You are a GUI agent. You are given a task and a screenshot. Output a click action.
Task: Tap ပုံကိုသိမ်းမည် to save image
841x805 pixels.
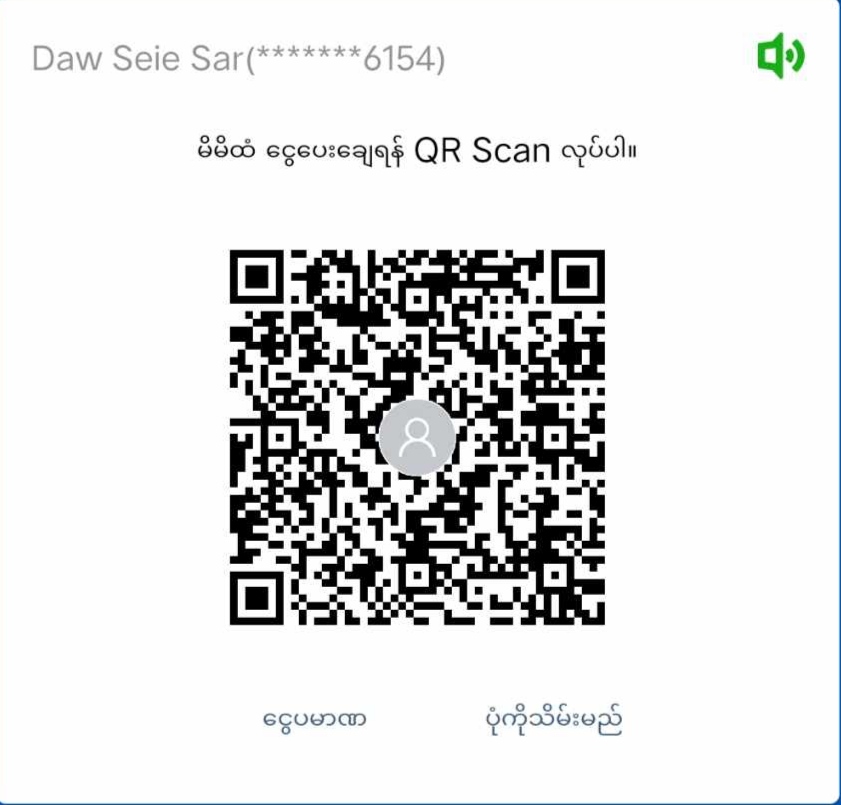coord(553,720)
